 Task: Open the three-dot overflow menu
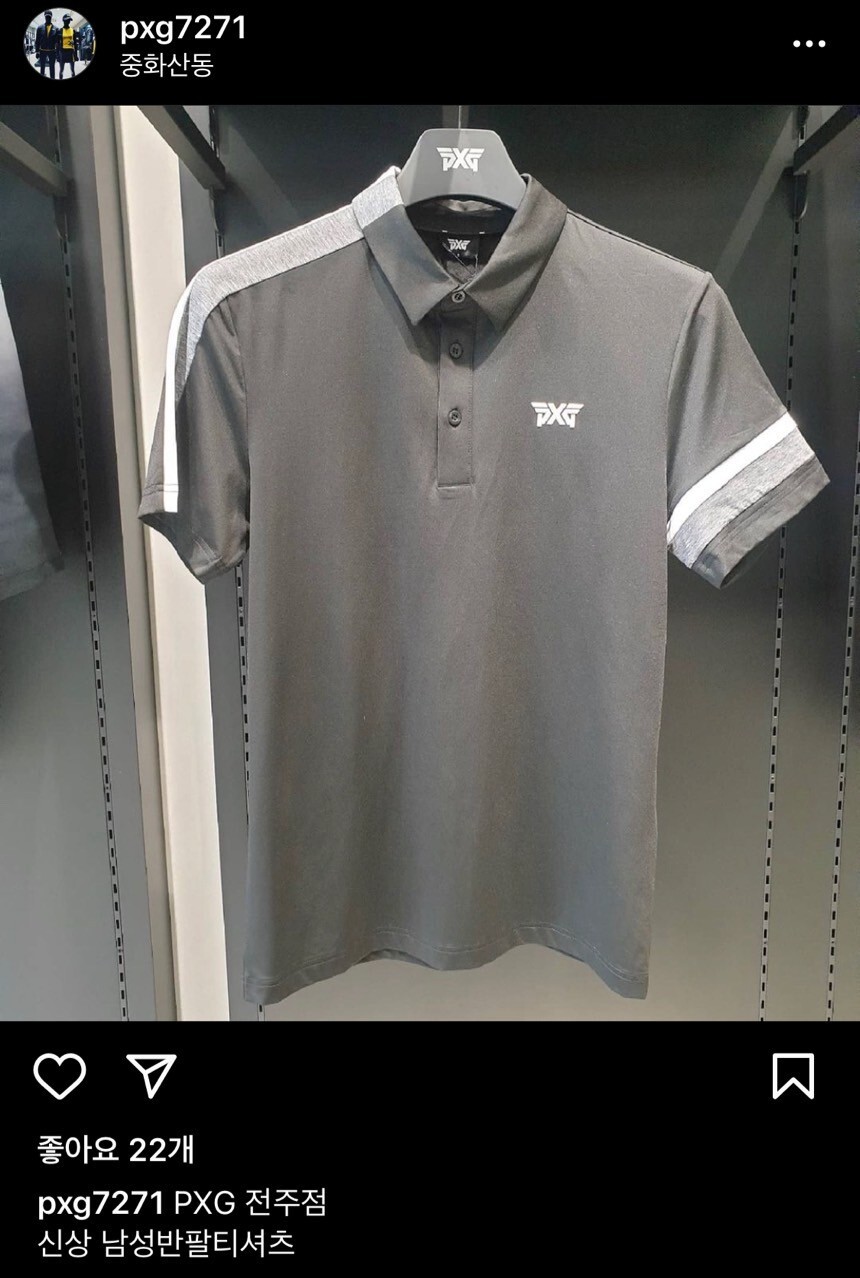[x=809, y=44]
